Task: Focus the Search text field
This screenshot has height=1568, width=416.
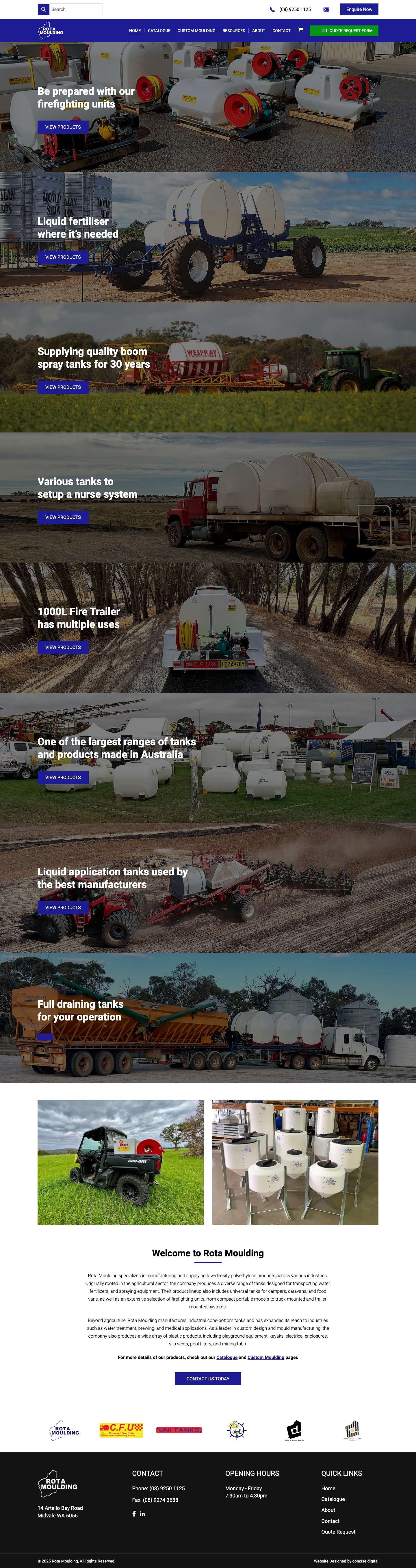Action: 75,9
